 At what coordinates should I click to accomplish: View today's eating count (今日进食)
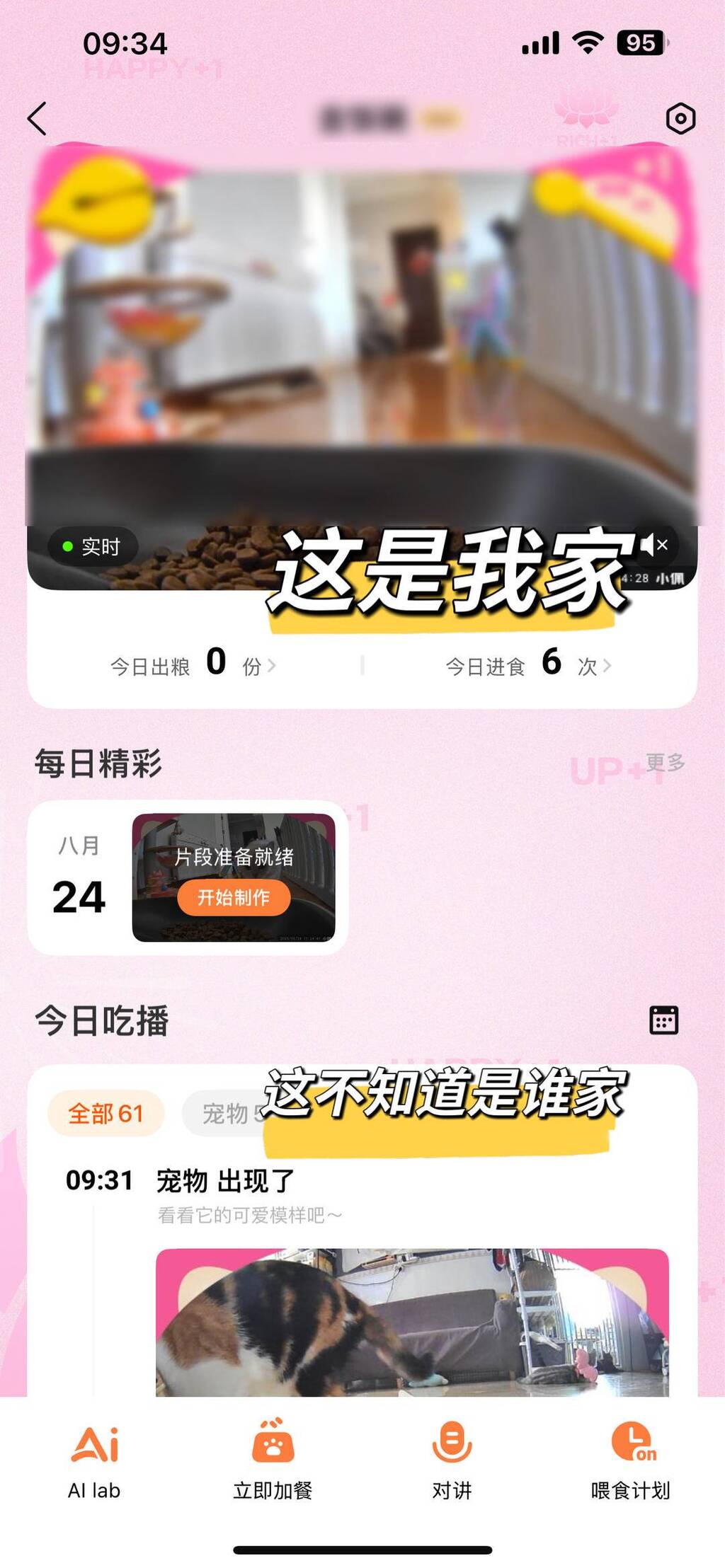(527, 664)
